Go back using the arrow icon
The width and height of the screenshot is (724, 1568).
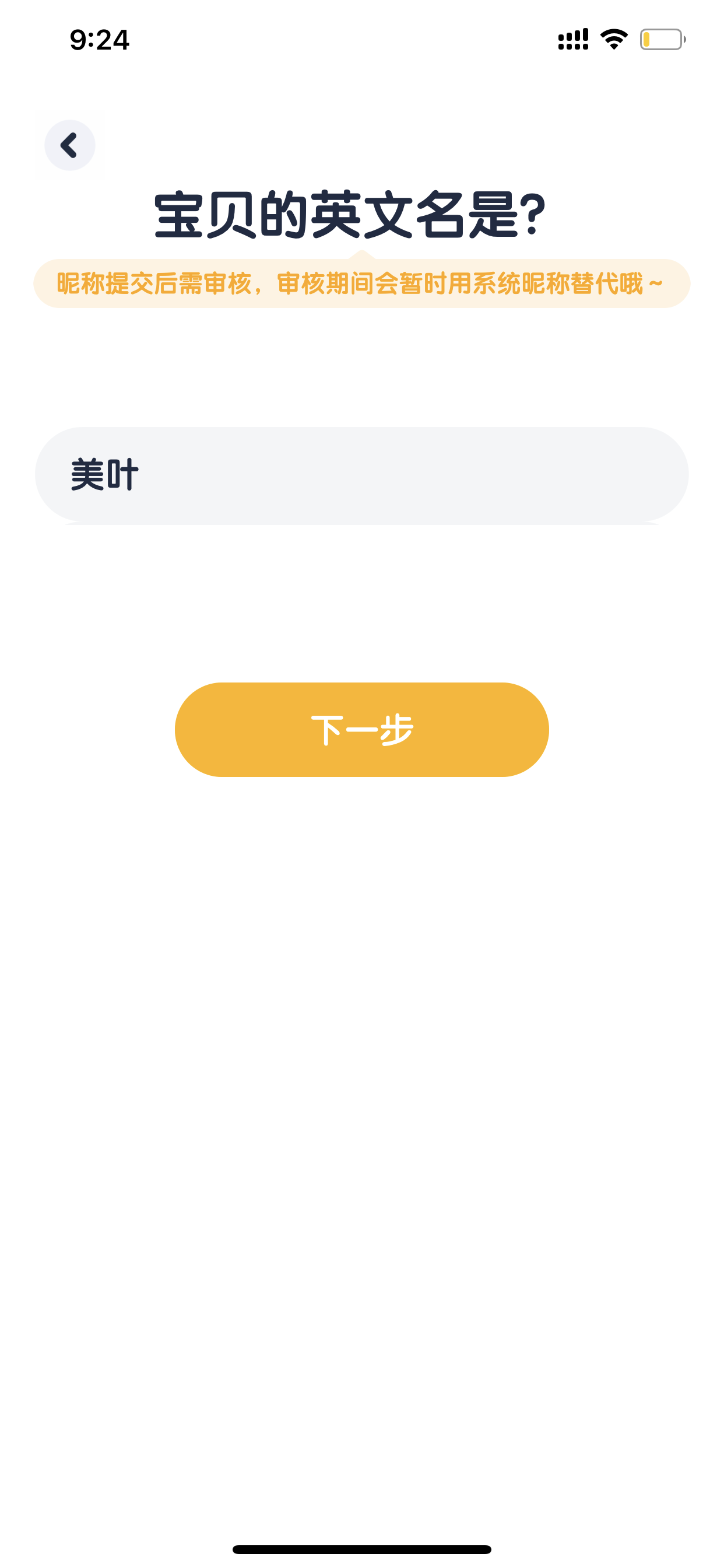(x=70, y=145)
